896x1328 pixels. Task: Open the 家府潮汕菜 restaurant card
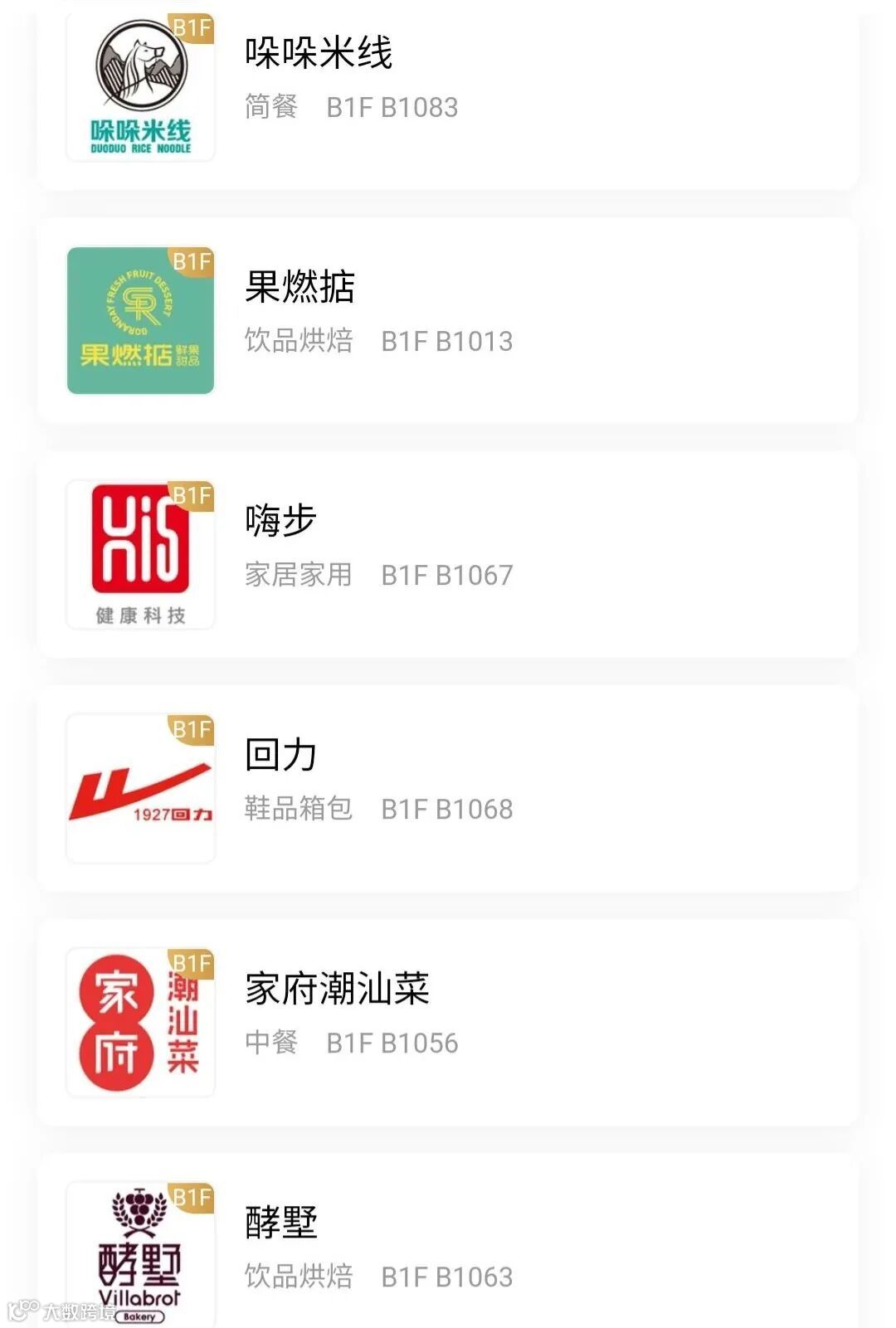448,1023
